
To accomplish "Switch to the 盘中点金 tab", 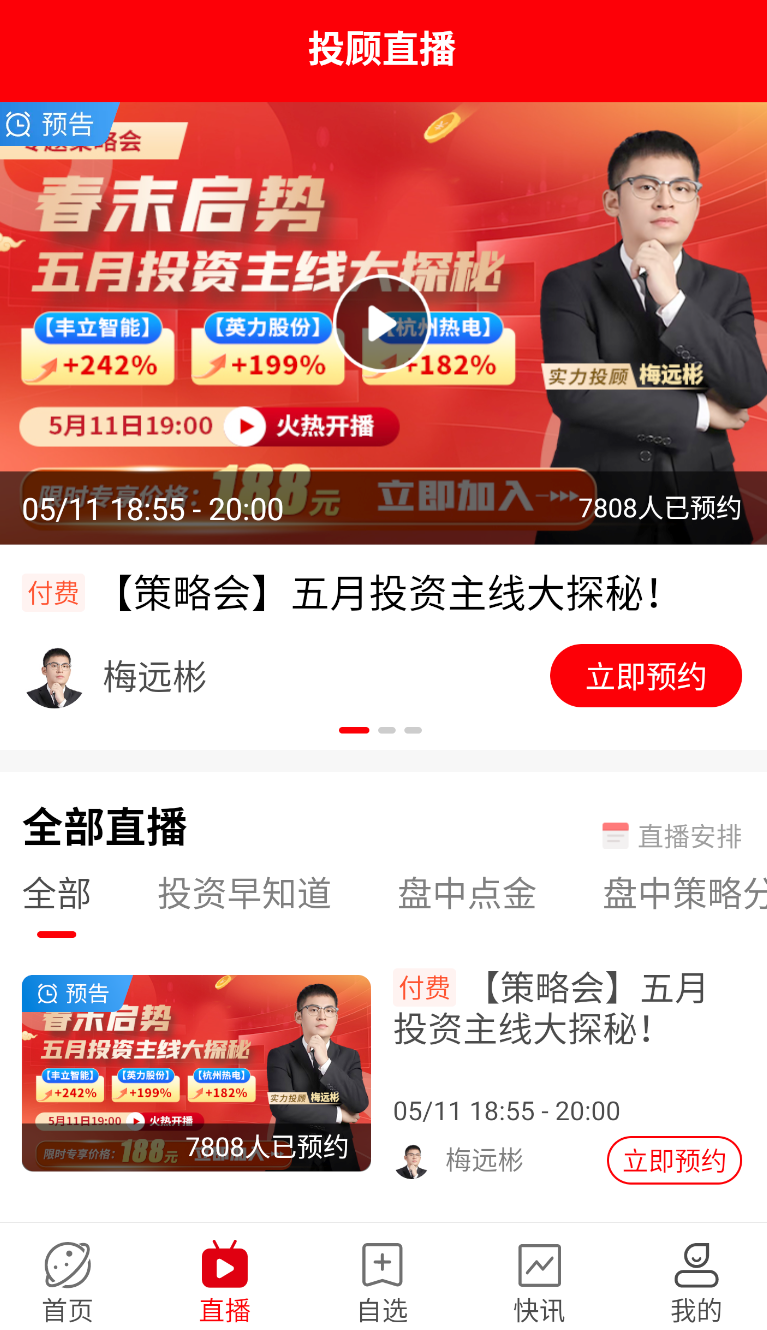I will click(466, 895).
